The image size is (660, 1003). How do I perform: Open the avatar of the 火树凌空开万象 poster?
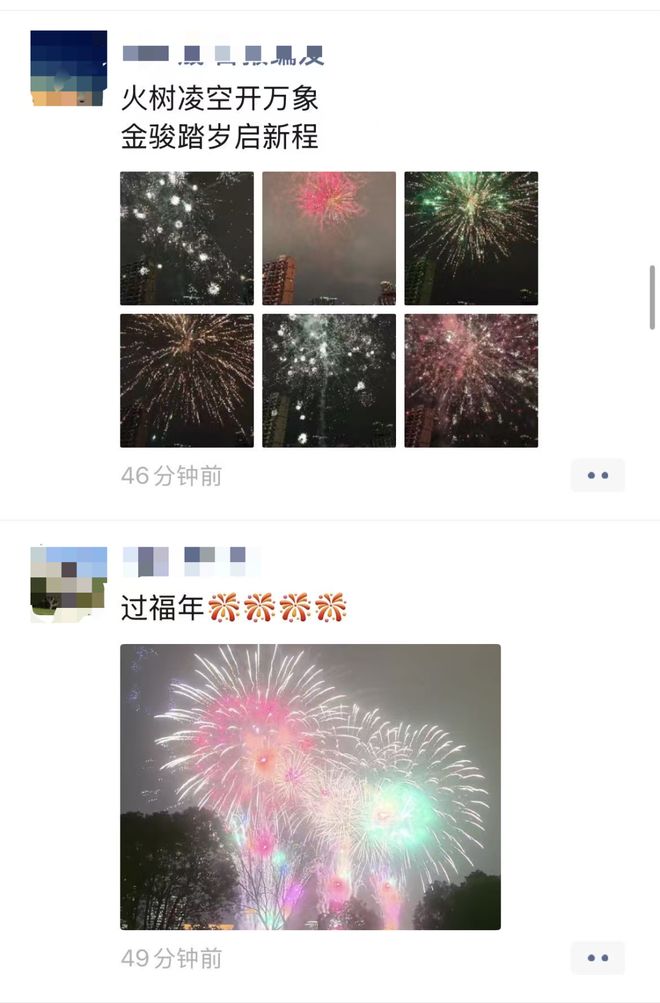pyautogui.click(x=69, y=68)
